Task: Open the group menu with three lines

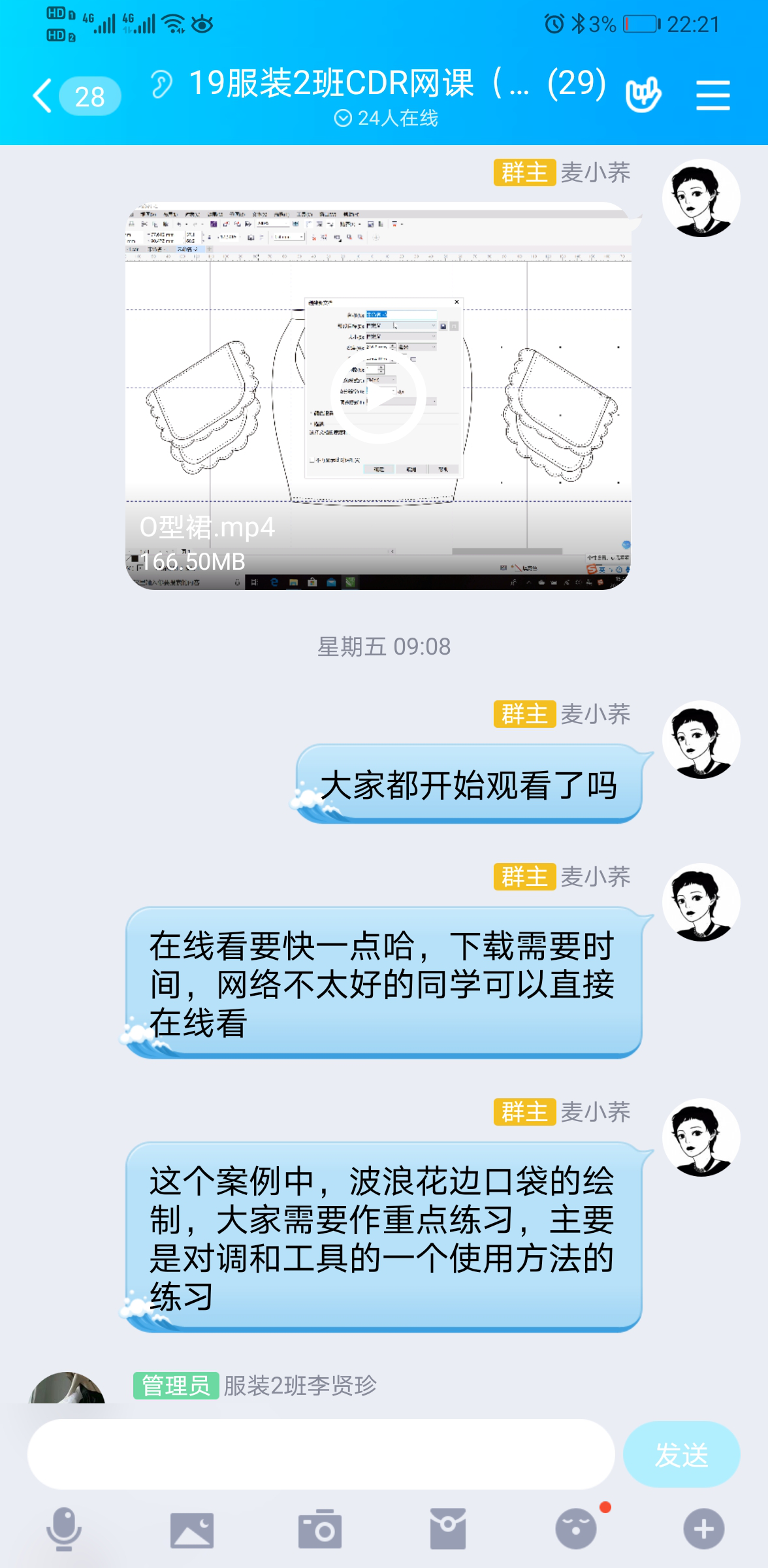Action: [712, 95]
